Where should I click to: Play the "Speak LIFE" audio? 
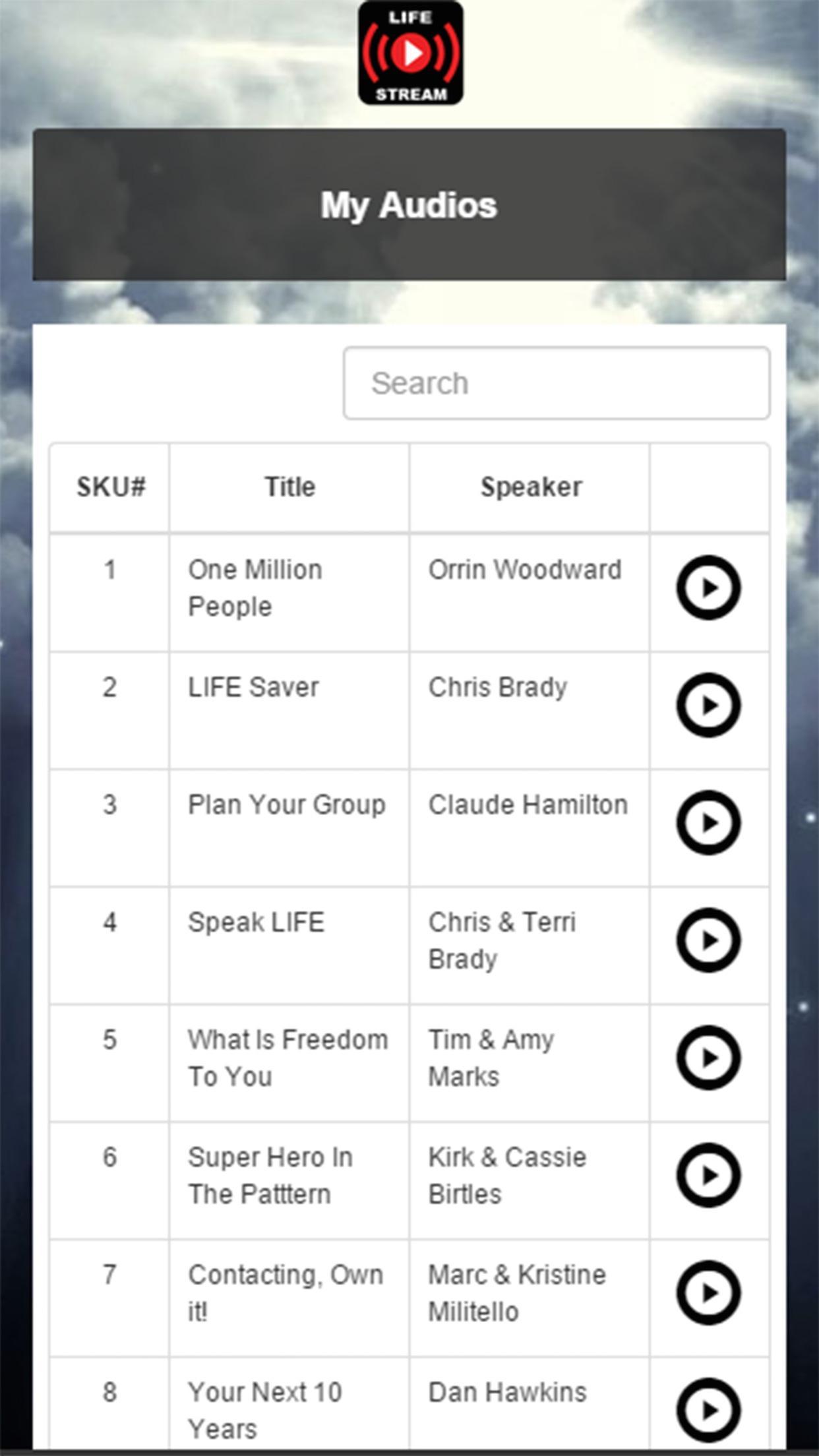pyautogui.click(x=709, y=941)
